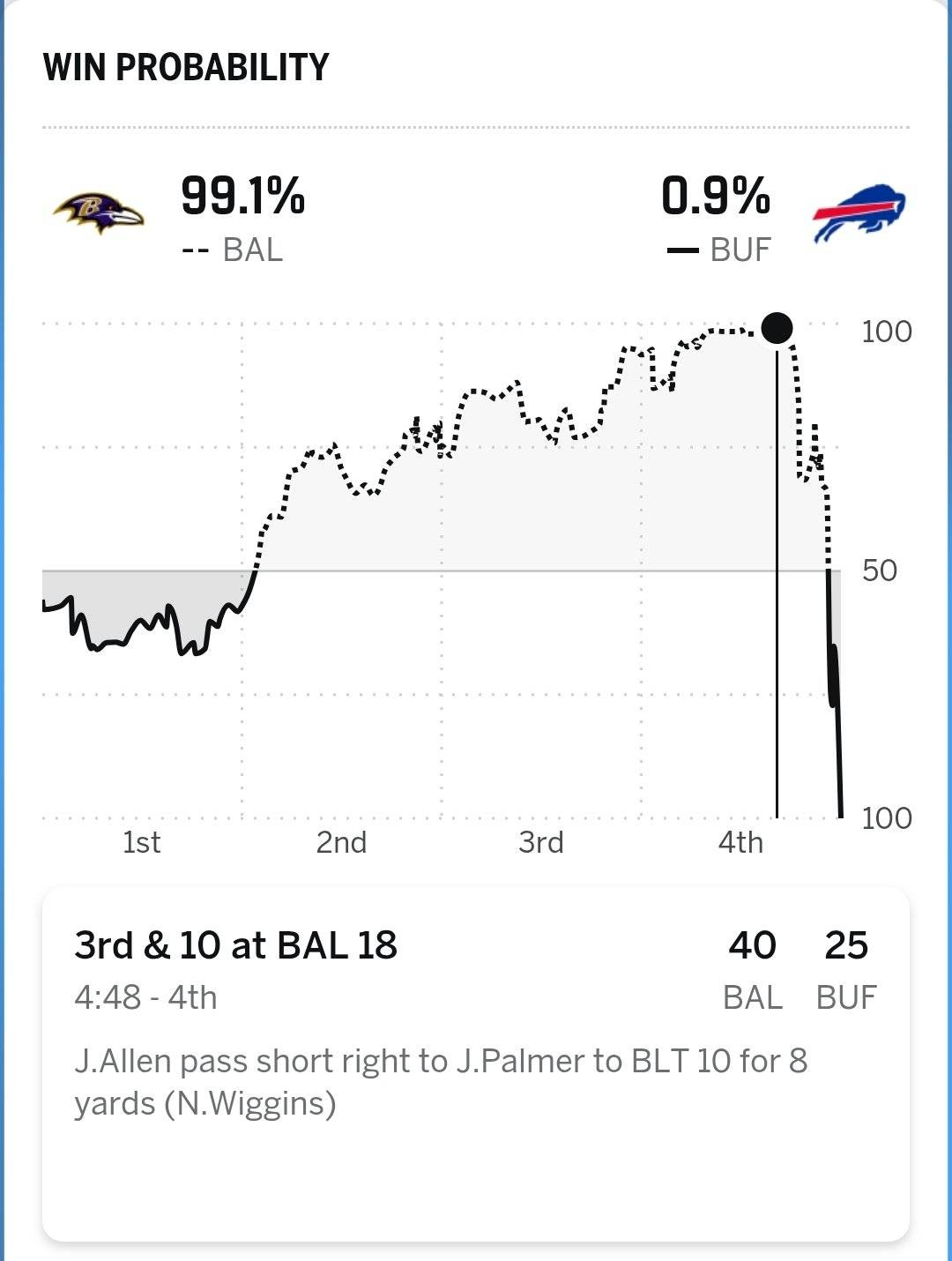Tap the black marker dot on the win probability chart
The height and width of the screenshot is (1261, 952).
[777, 328]
